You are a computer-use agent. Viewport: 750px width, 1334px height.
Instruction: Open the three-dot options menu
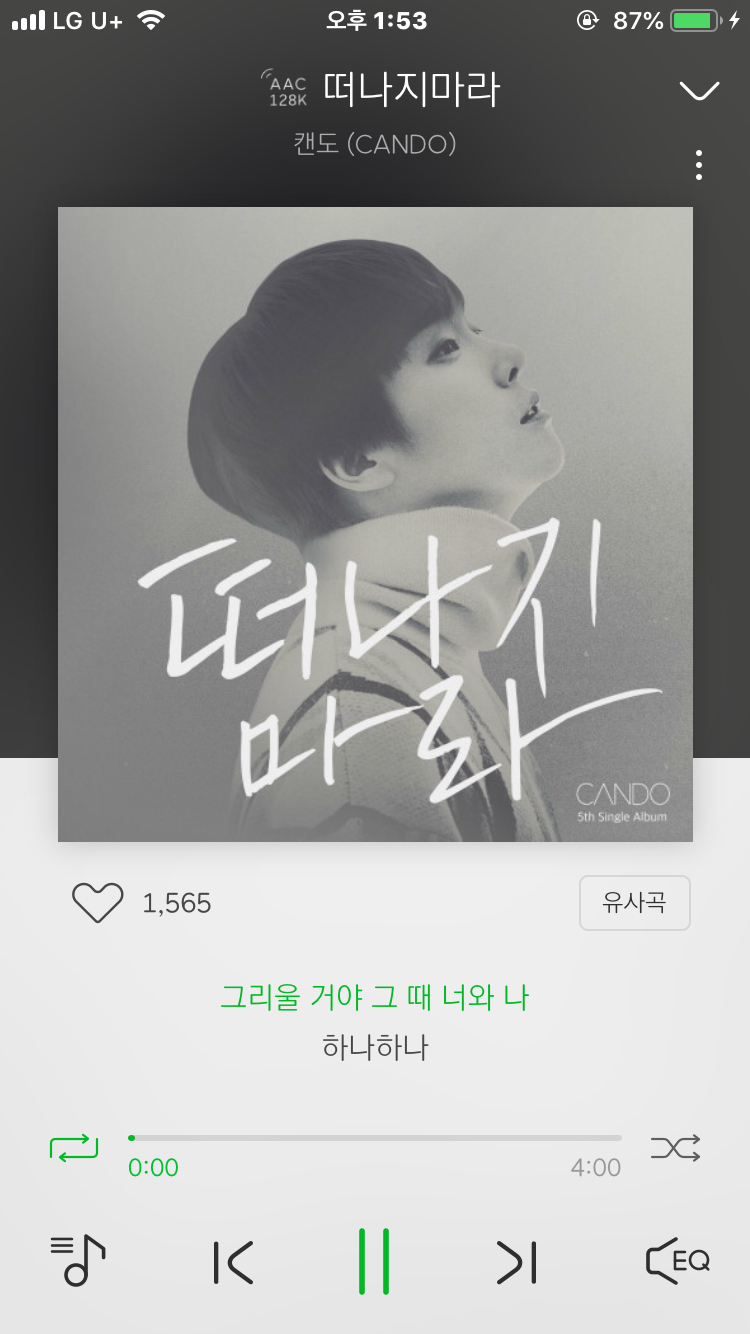[x=697, y=164]
